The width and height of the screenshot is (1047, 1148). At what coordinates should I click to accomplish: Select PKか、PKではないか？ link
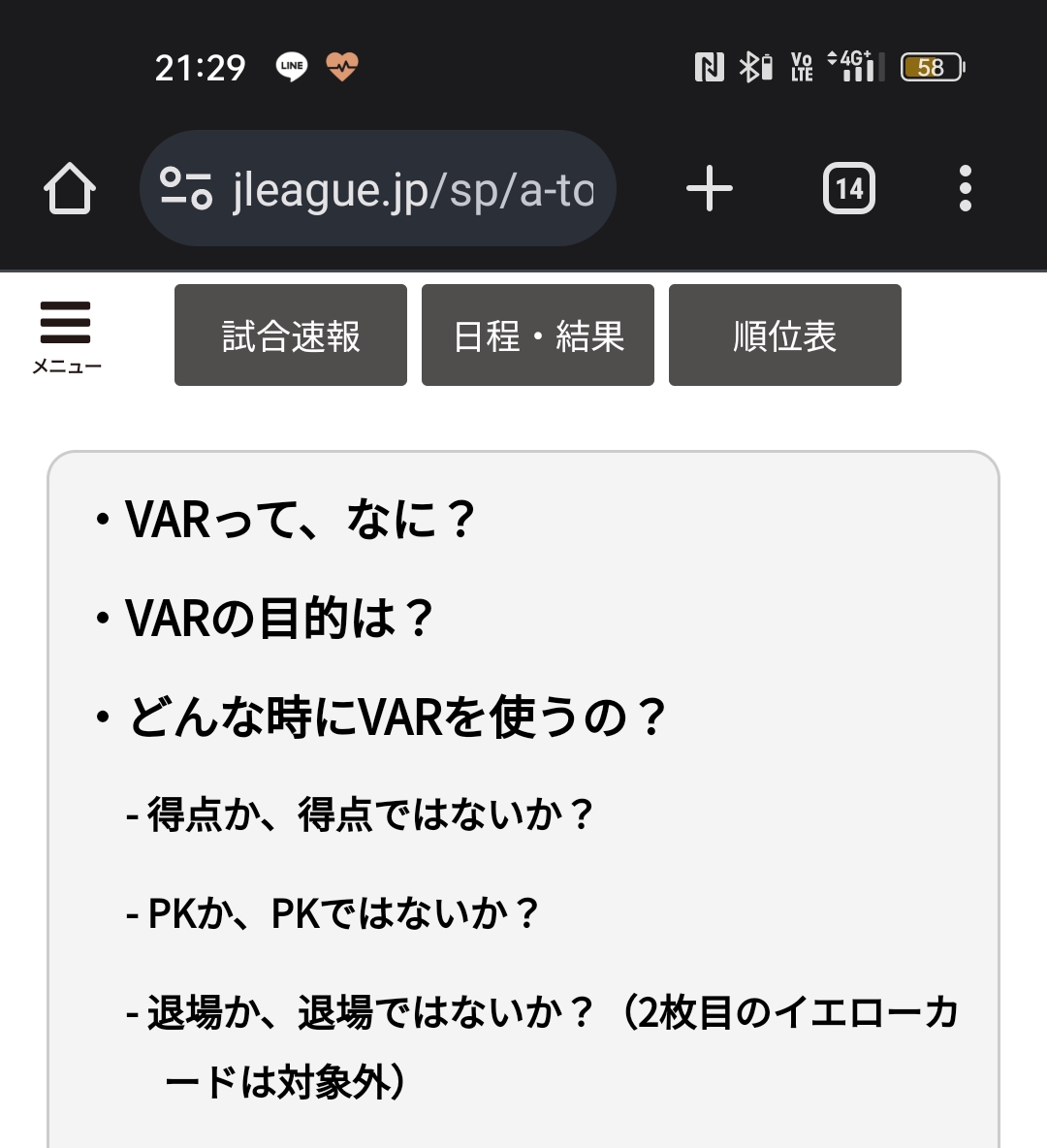(x=343, y=913)
